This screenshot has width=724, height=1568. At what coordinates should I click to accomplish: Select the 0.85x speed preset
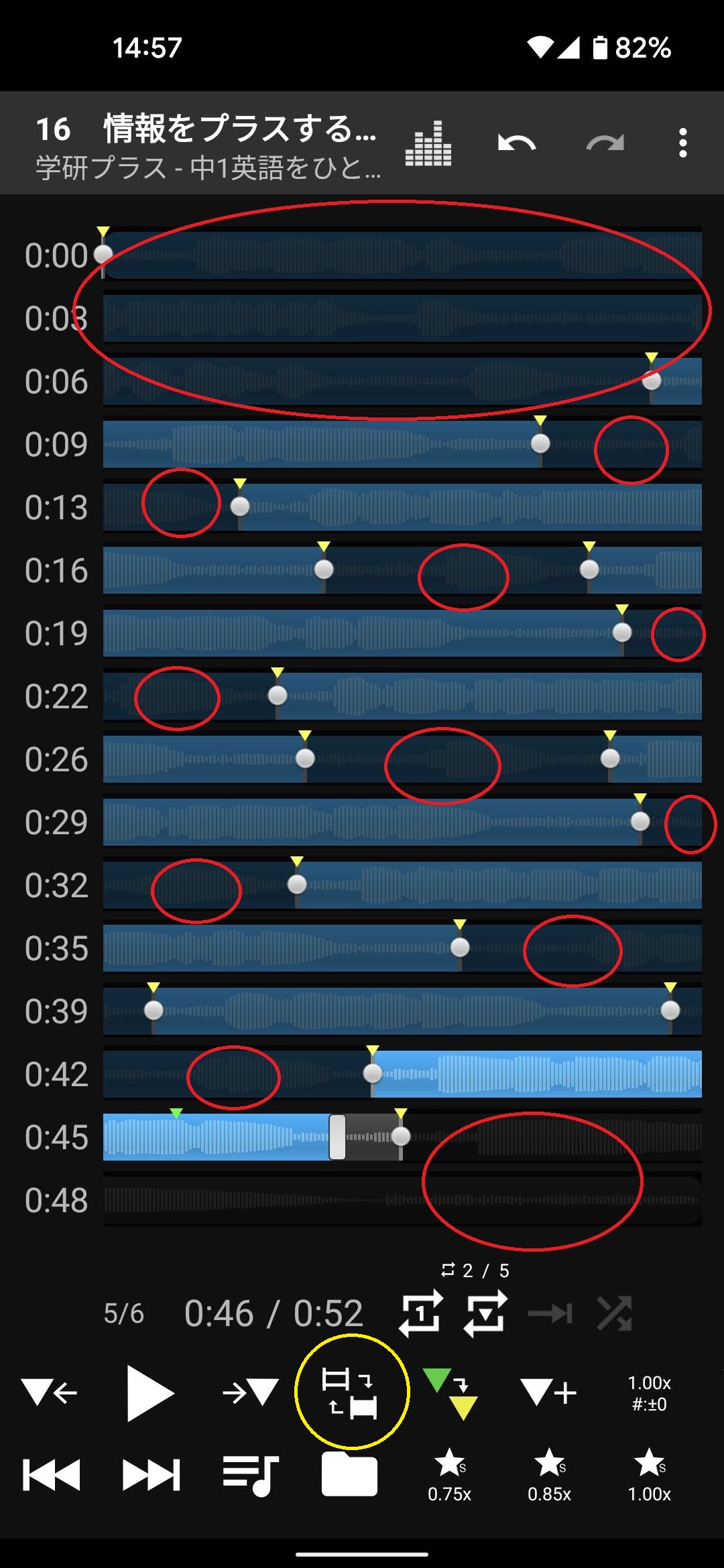pyautogui.click(x=549, y=1475)
